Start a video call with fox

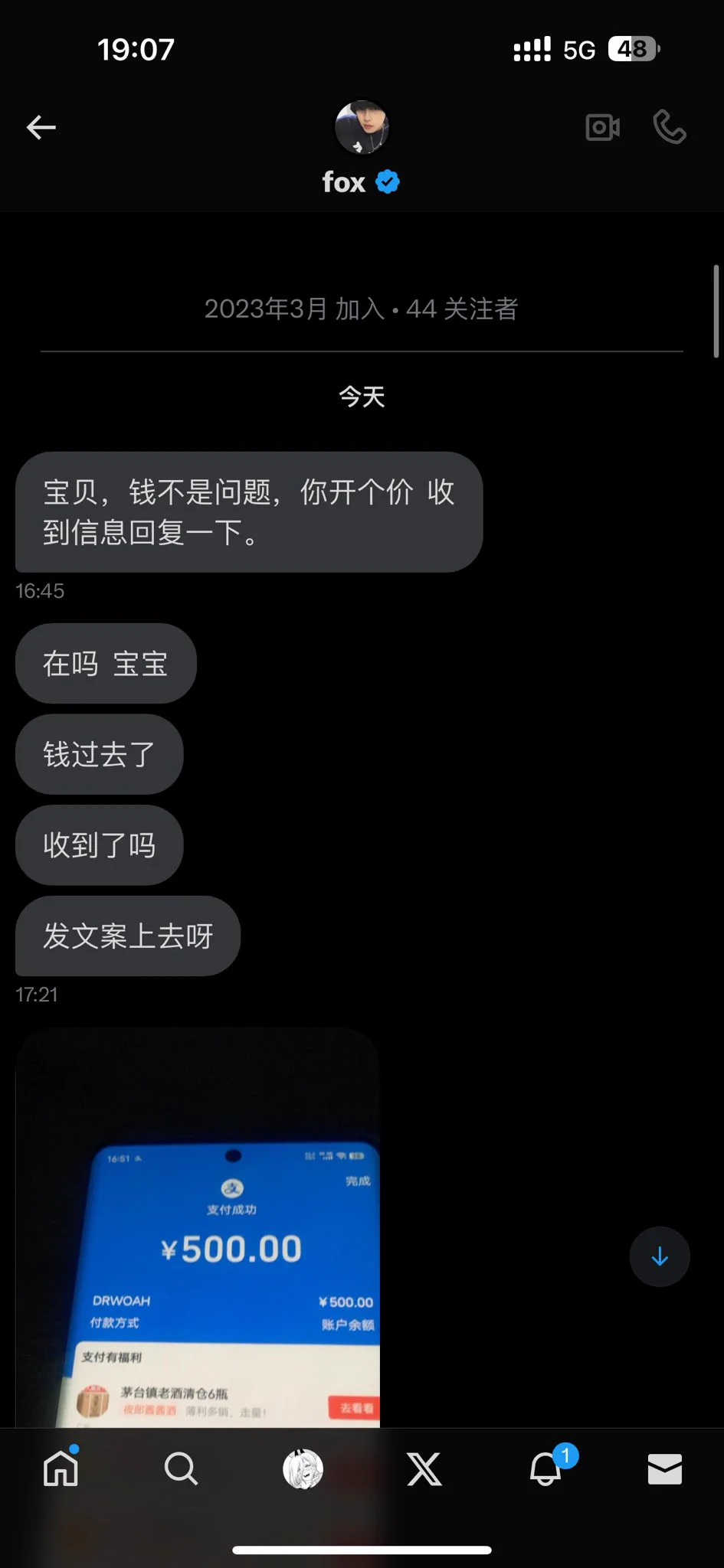[602, 127]
